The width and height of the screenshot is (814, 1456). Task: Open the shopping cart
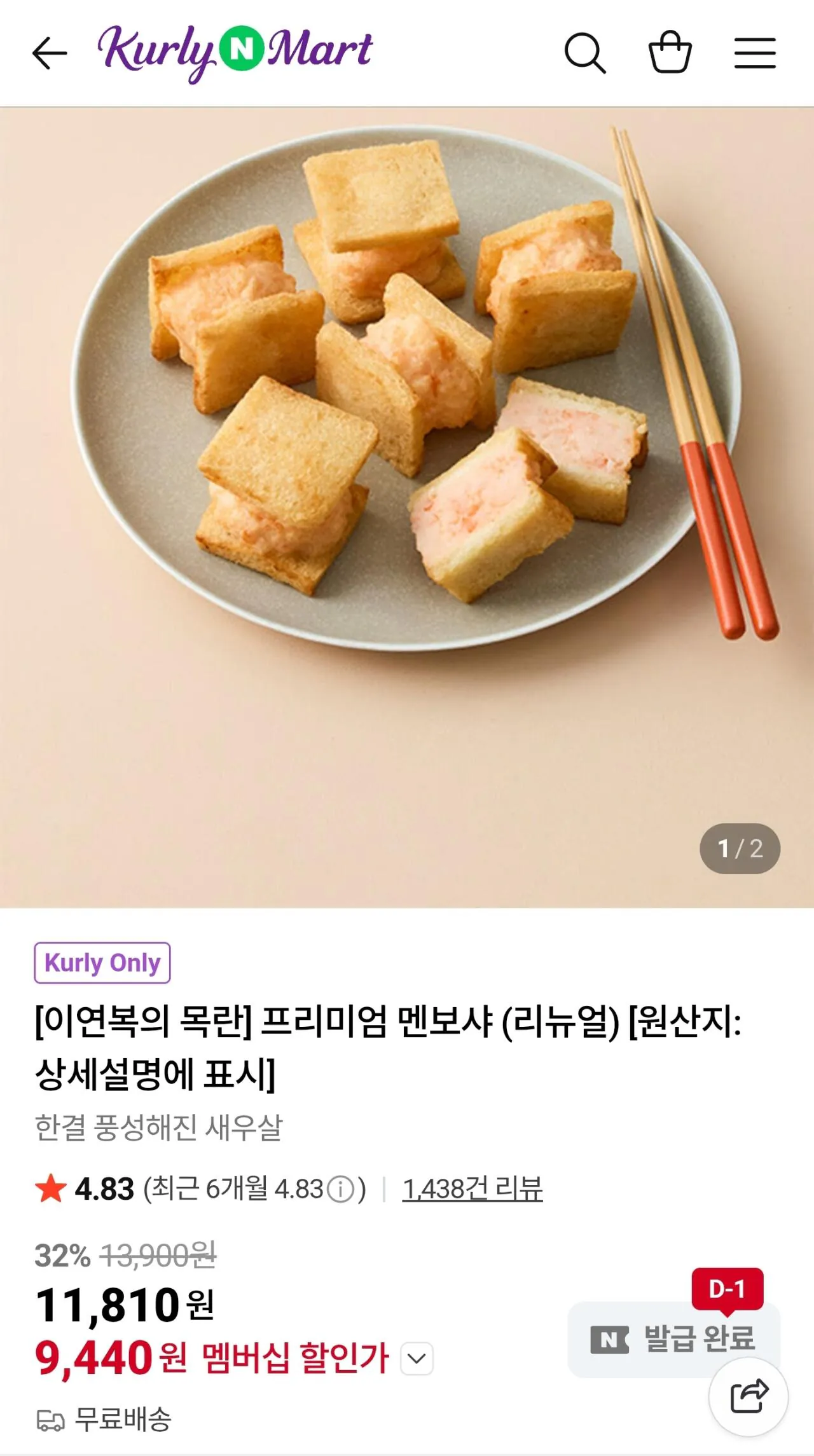pyautogui.click(x=671, y=53)
